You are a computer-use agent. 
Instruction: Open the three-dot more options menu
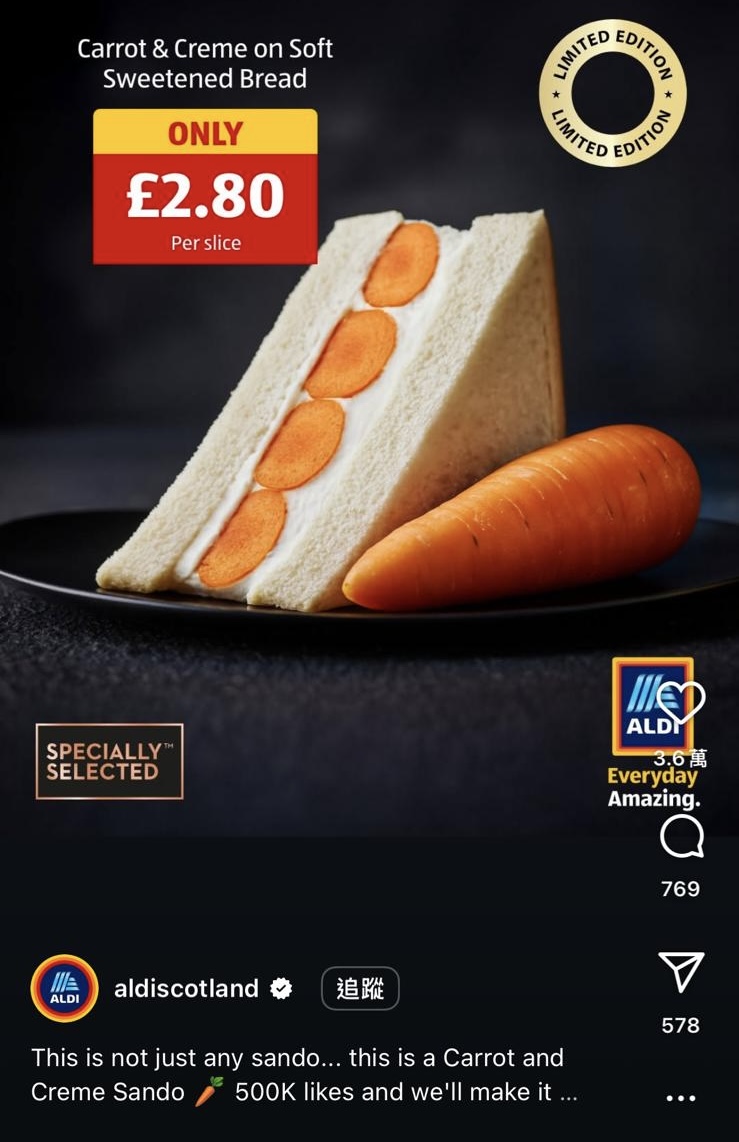680,1098
